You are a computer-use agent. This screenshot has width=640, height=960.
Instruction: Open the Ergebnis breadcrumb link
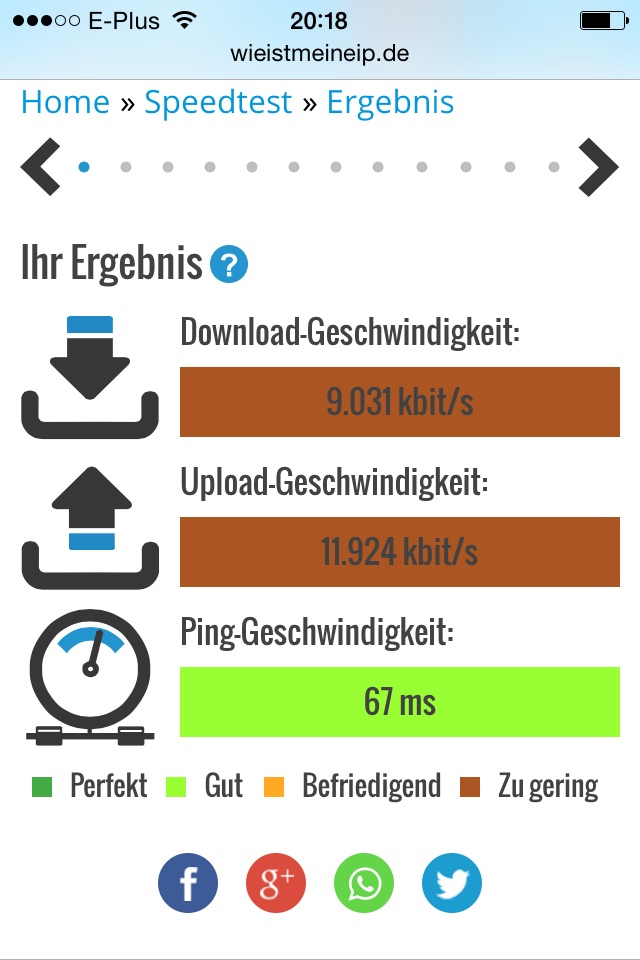(390, 103)
